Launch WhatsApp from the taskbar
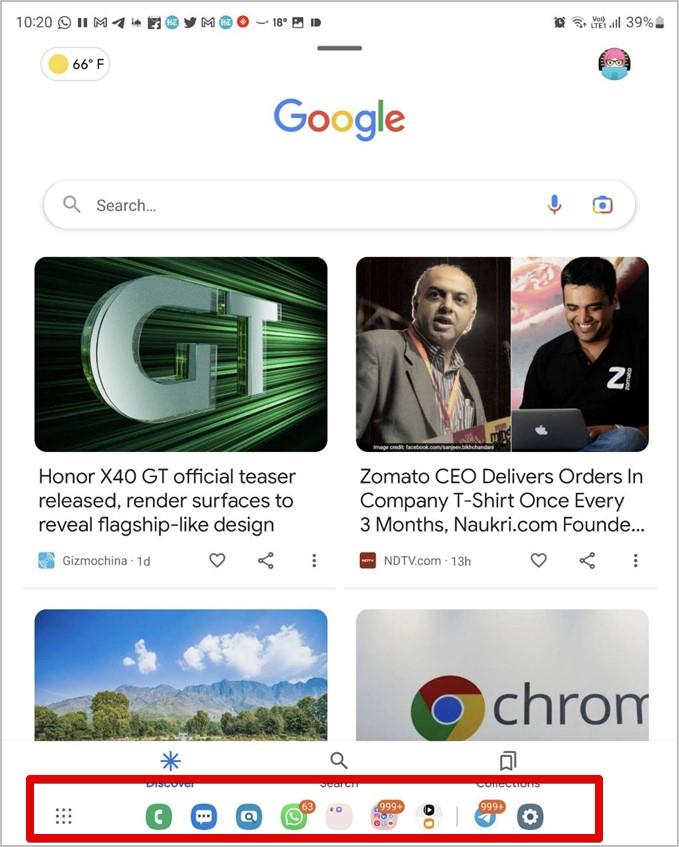 point(294,817)
